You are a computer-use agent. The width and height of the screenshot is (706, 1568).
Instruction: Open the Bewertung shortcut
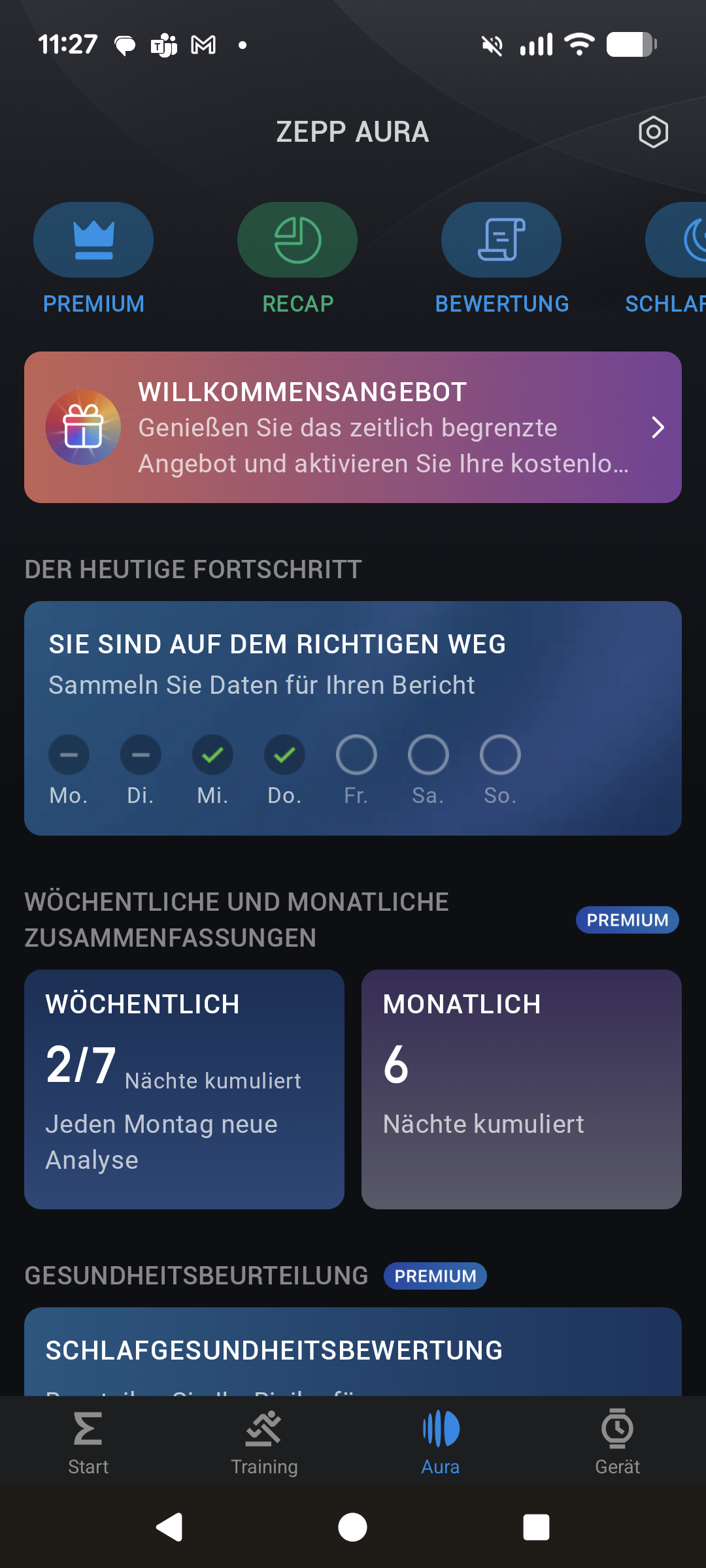(x=501, y=240)
